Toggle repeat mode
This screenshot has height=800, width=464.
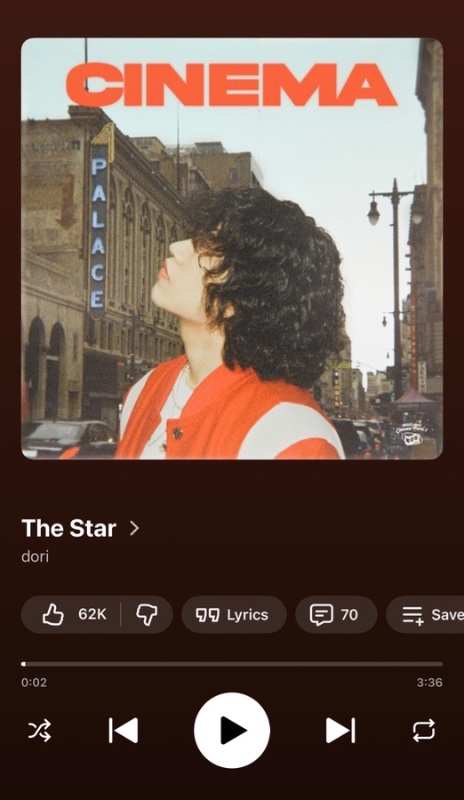[x=424, y=730]
